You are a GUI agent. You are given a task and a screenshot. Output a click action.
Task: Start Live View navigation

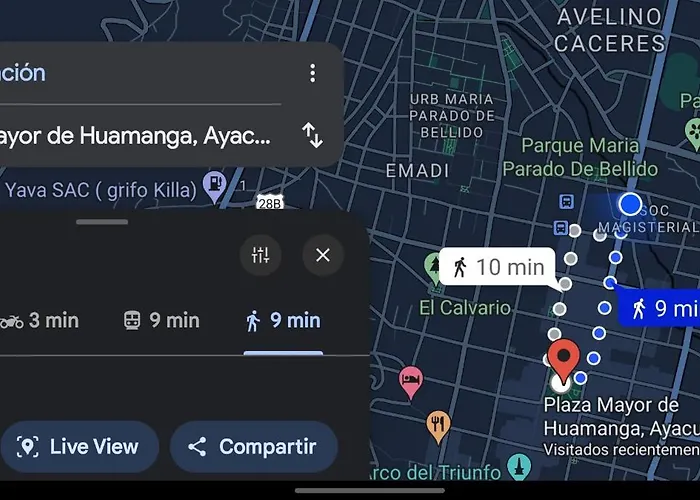coord(78,447)
